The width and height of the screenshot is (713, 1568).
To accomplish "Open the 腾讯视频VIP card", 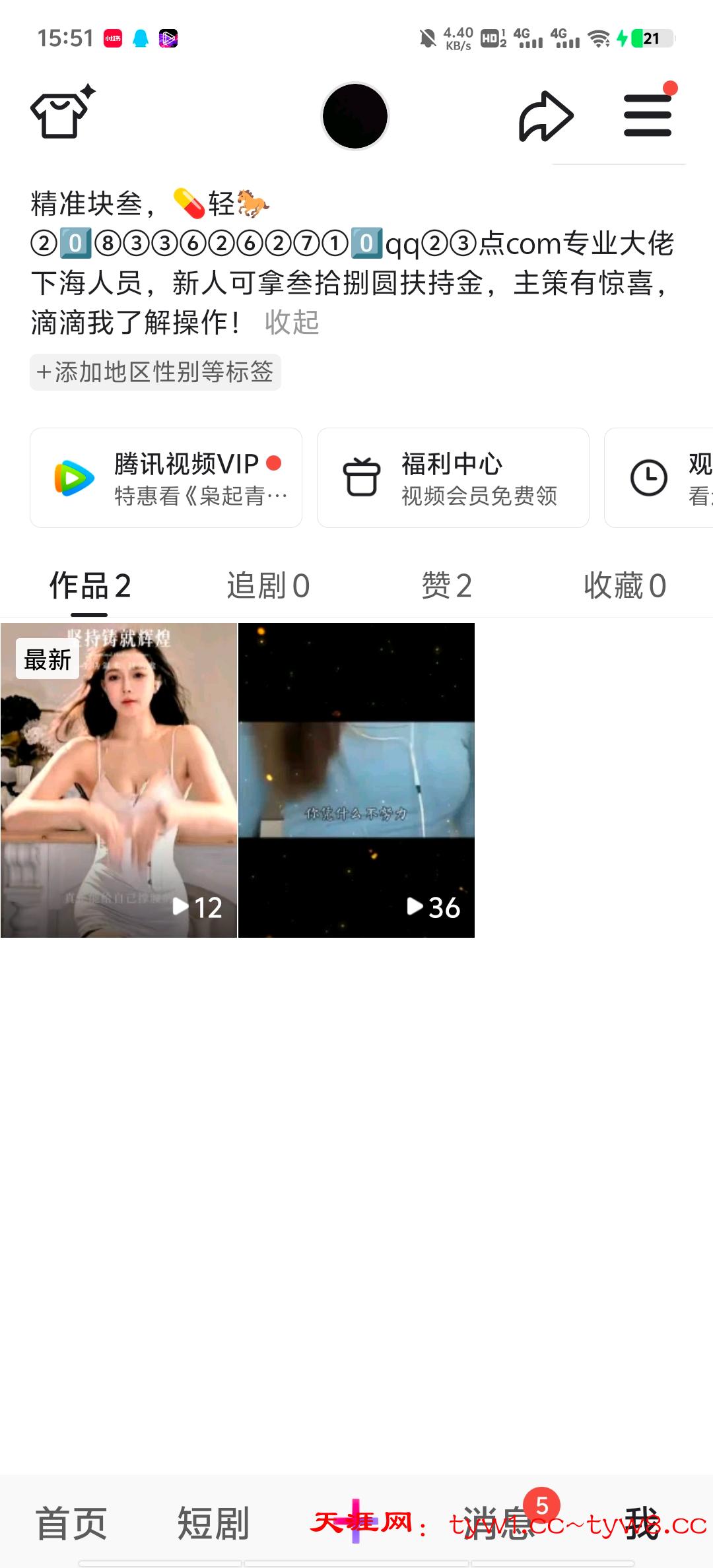I will click(x=166, y=478).
